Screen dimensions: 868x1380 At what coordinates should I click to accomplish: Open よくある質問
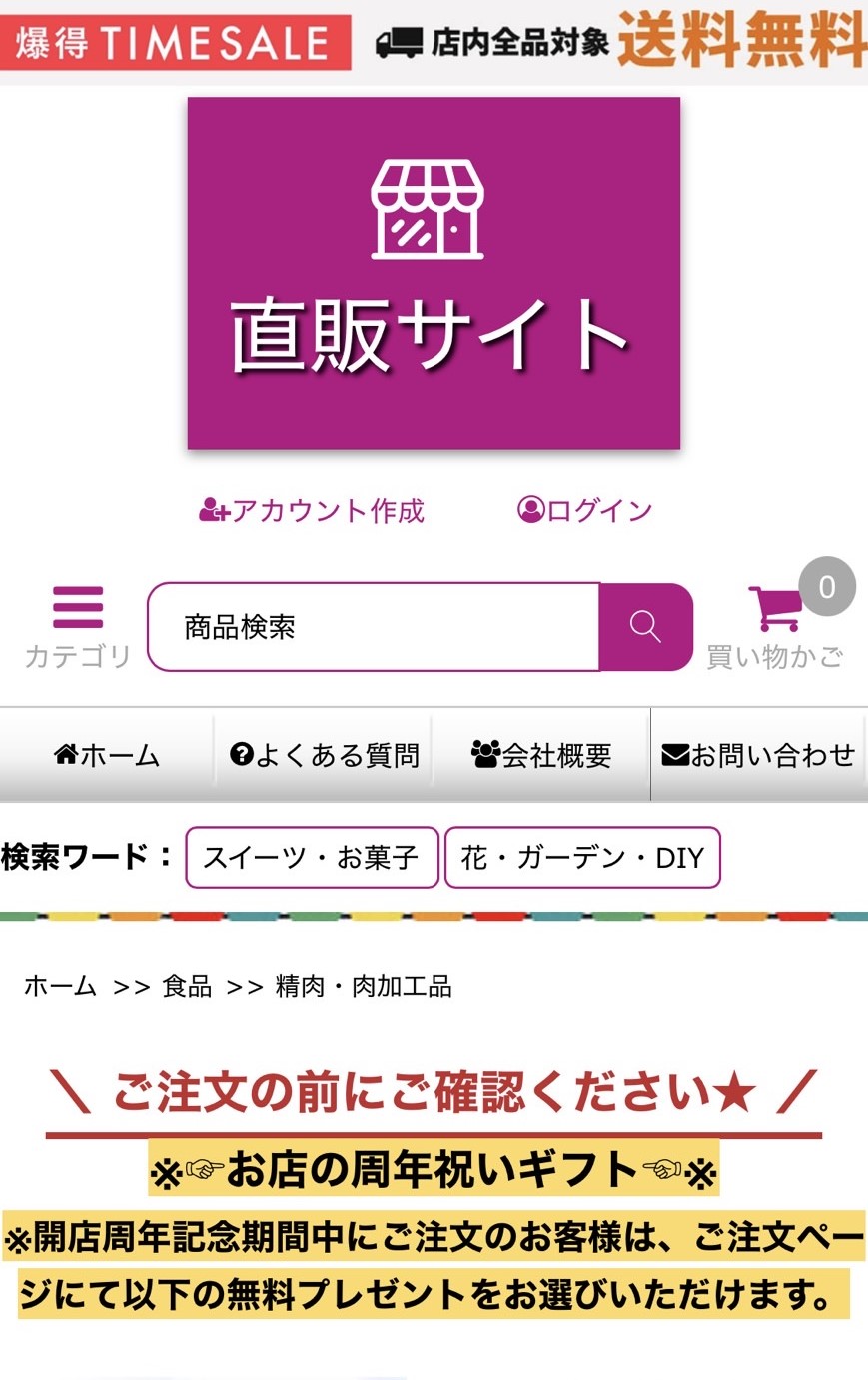(324, 755)
